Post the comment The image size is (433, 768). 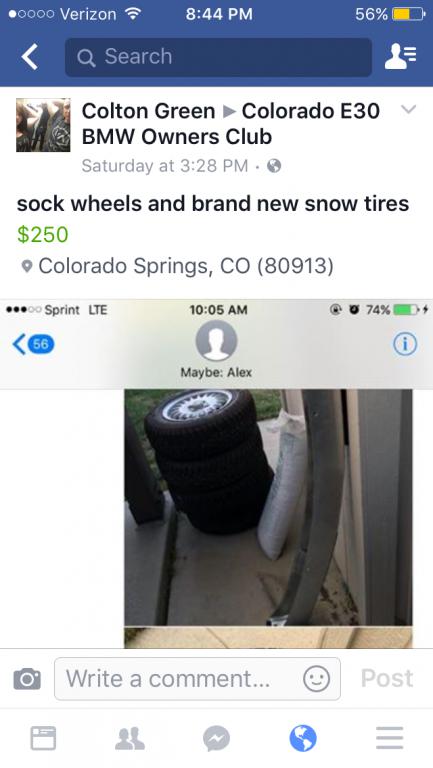[x=387, y=678]
